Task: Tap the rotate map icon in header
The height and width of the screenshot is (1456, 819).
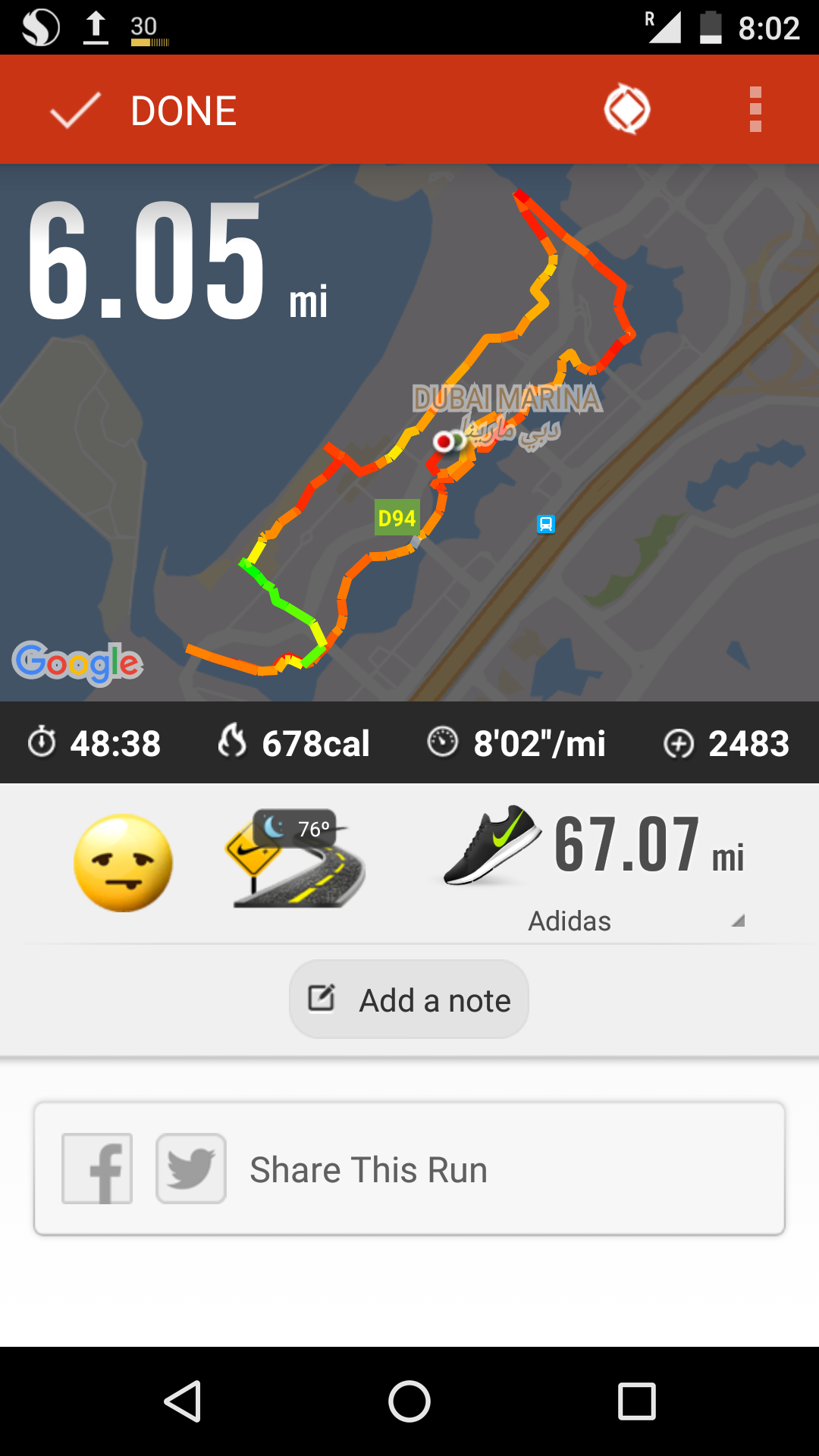Action: tap(627, 109)
